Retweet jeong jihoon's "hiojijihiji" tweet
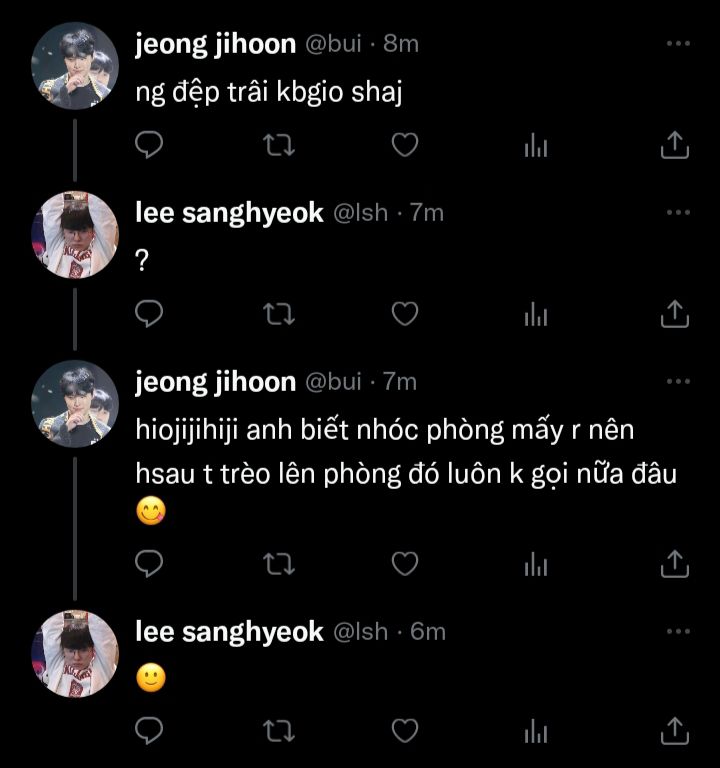 [x=277, y=564]
